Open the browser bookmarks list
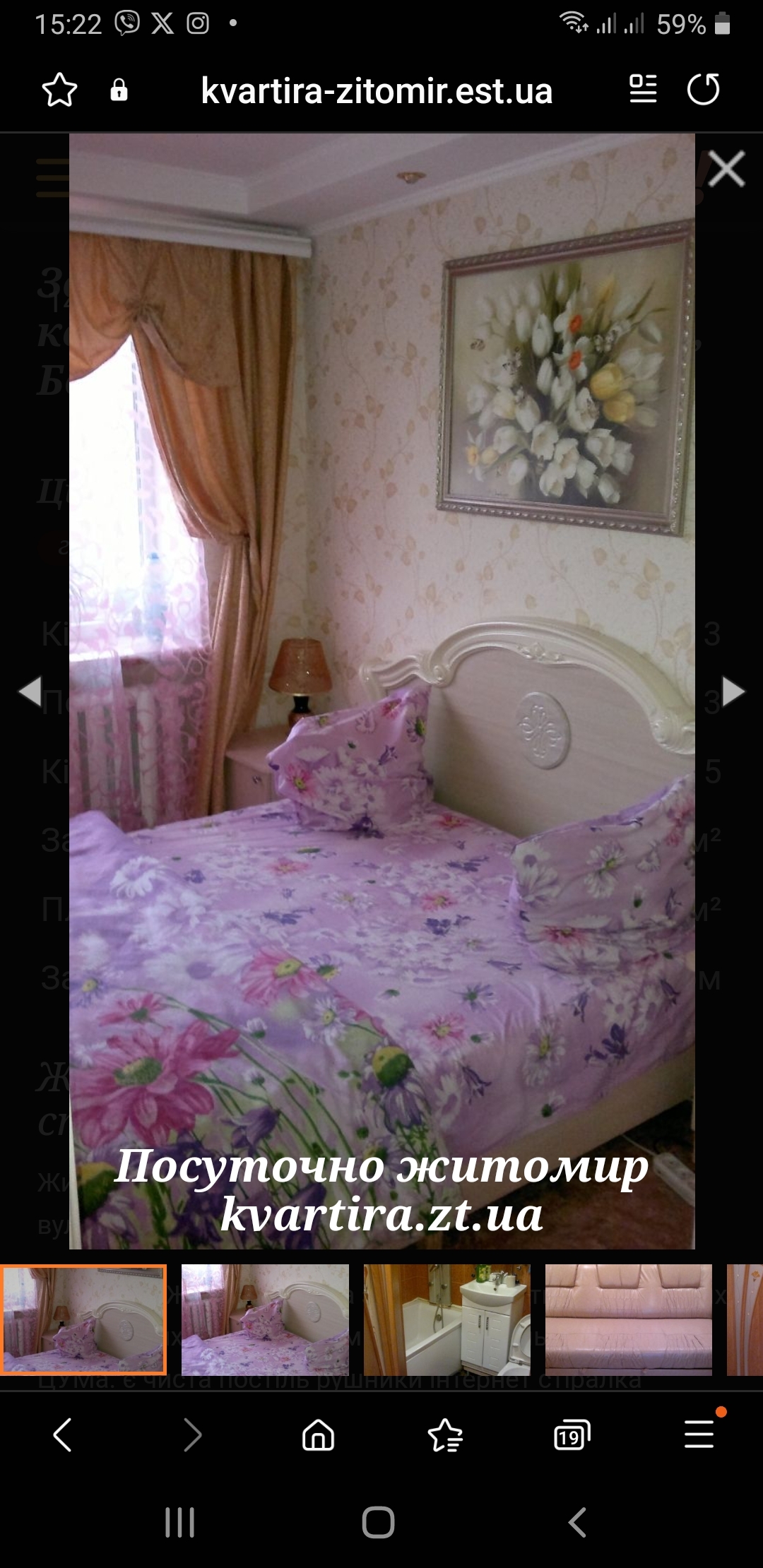The image size is (763, 1568). click(x=445, y=1435)
